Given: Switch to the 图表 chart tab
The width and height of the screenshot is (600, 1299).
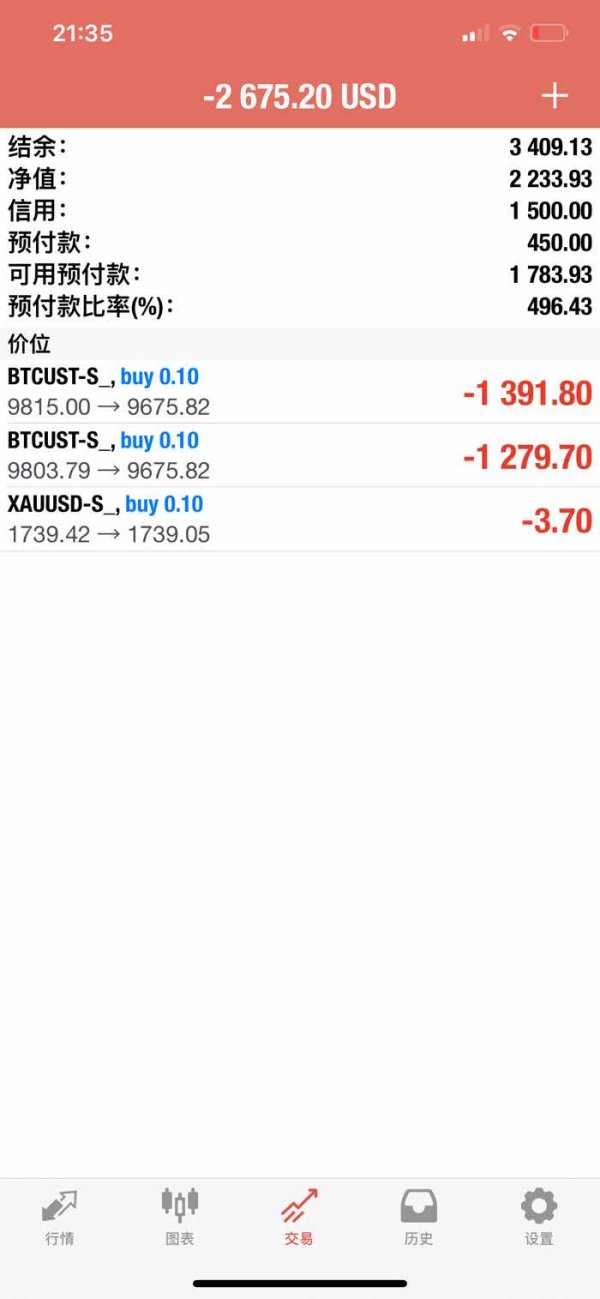Looking at the screenshot, I should pyautogui.click(x=180, y=1217).
